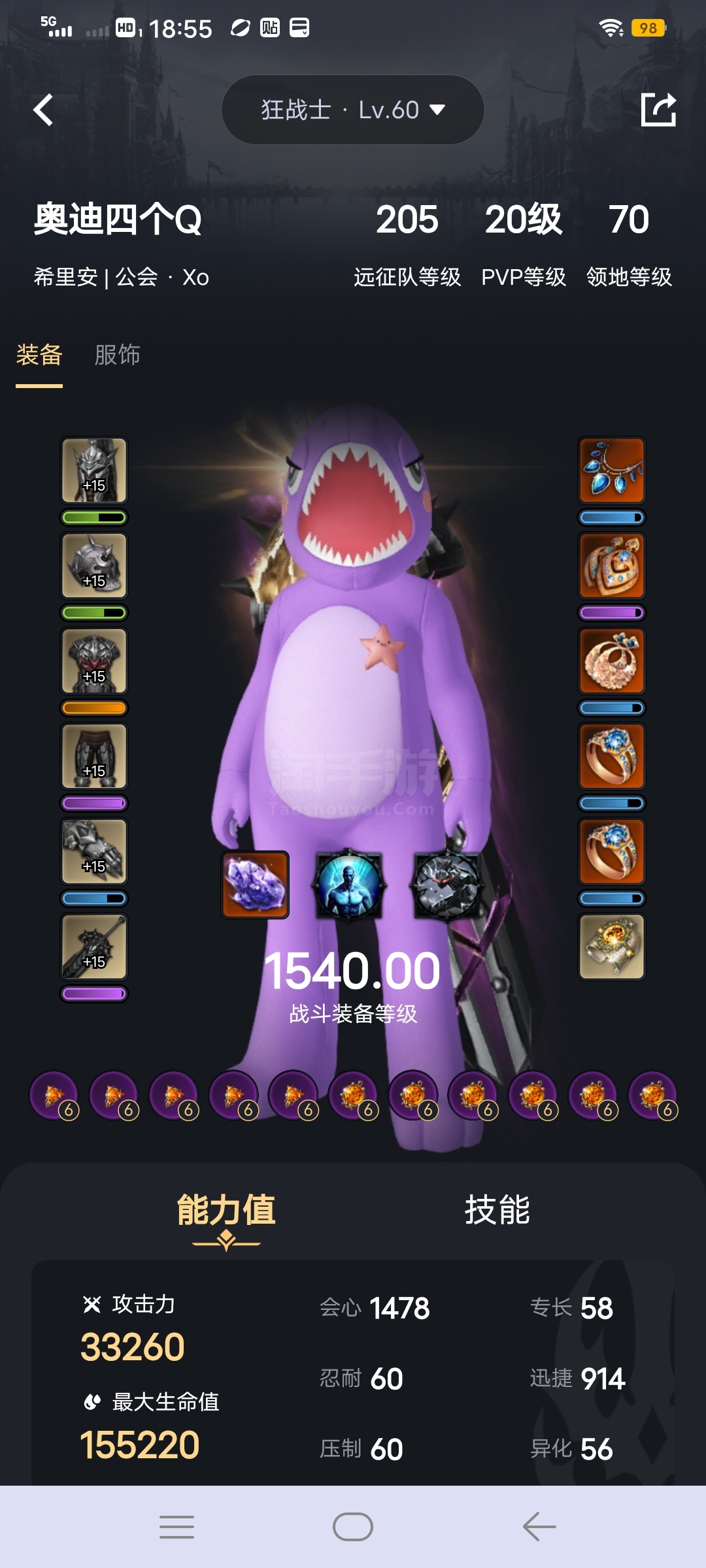The height and width of the screenshot is (1568, 706).
Task: Inspect the gloves equipment slot
Action: click(x=94, y=851)
